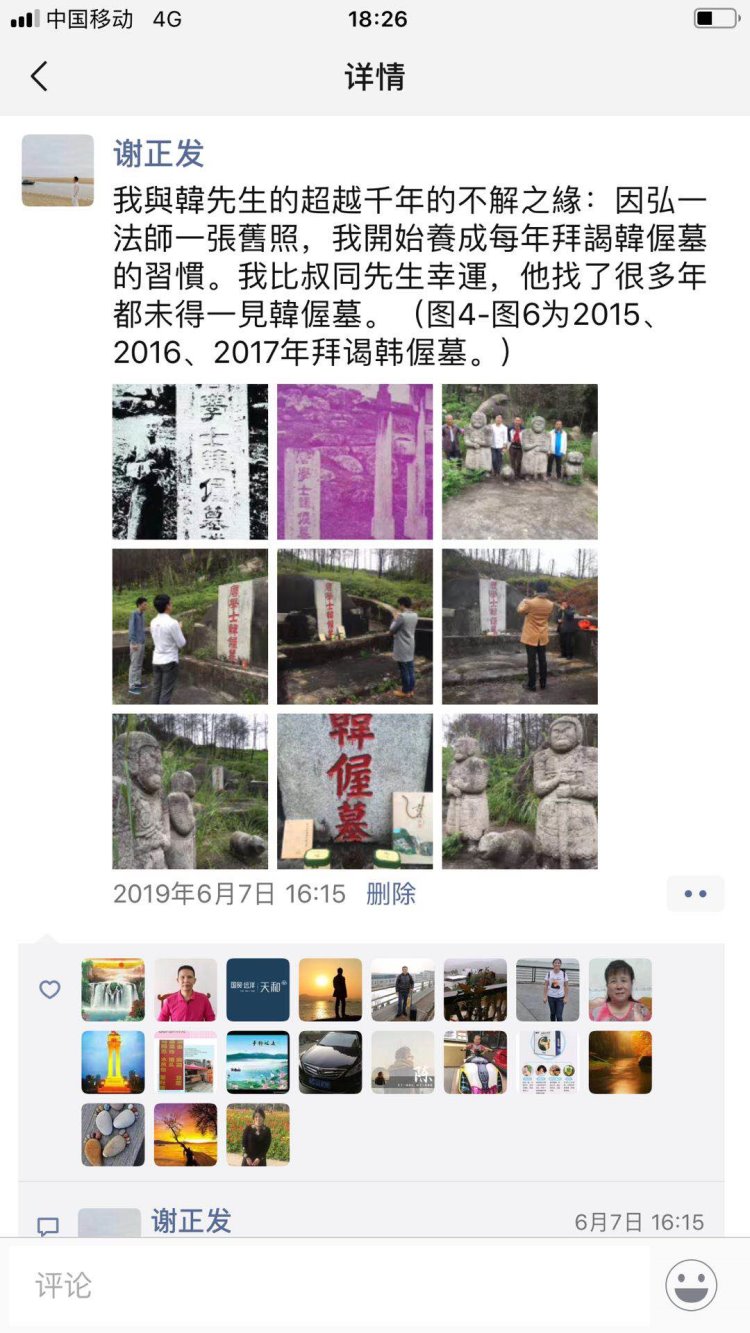Open the emoji picker smiley

click(691, 1285)
